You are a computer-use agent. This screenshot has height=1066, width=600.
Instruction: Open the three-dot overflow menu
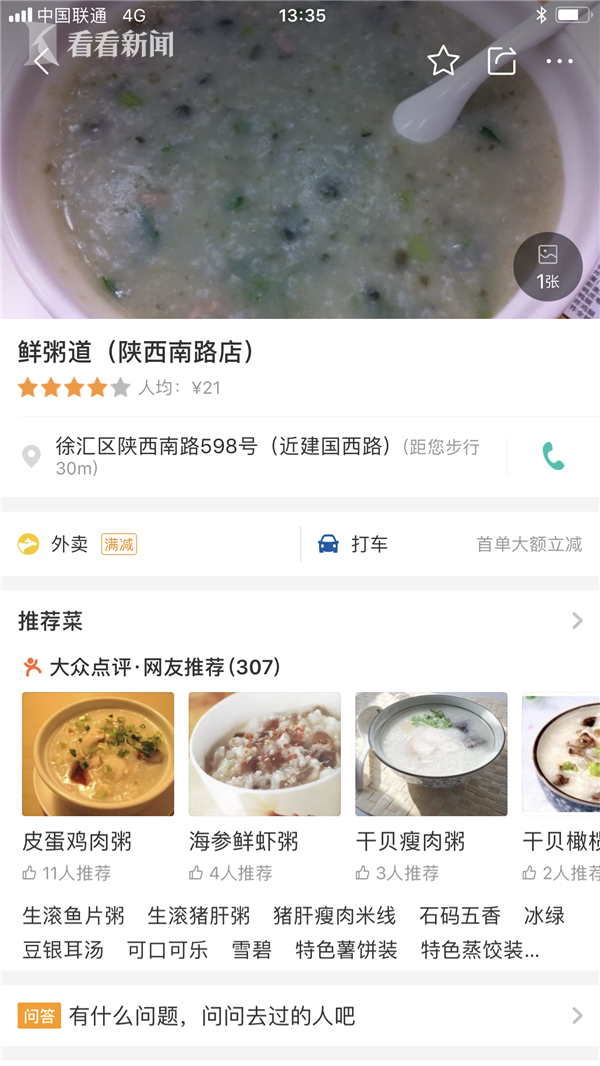(x=560, y=62)
